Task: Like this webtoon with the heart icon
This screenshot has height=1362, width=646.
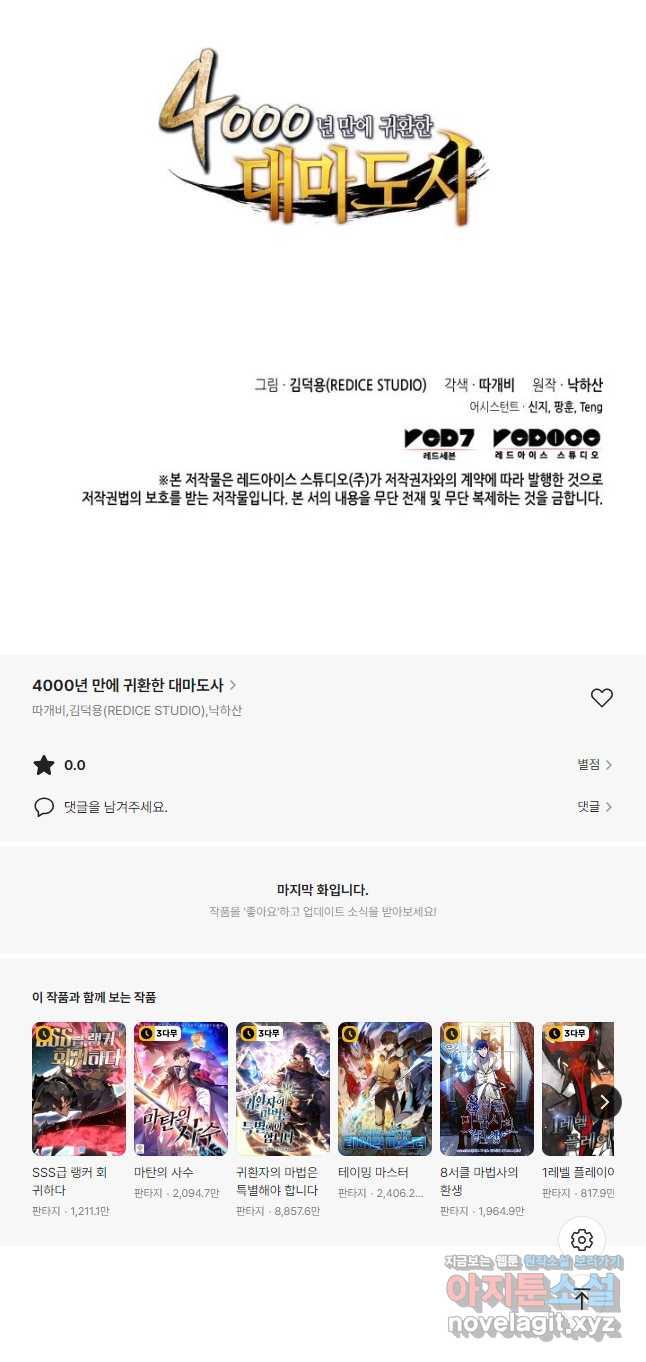Action: [x=601, y=698]
